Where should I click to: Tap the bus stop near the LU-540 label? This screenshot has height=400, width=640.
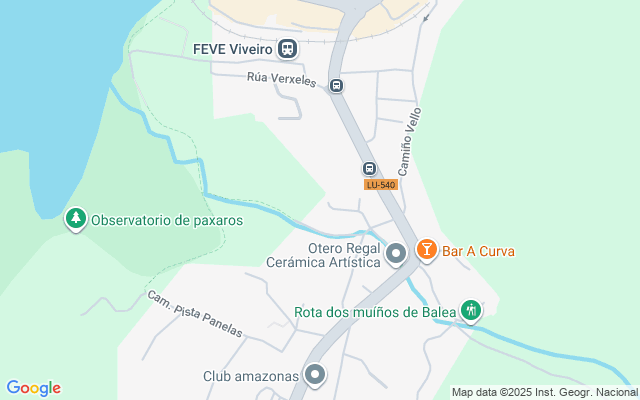(x=369, y=168)
